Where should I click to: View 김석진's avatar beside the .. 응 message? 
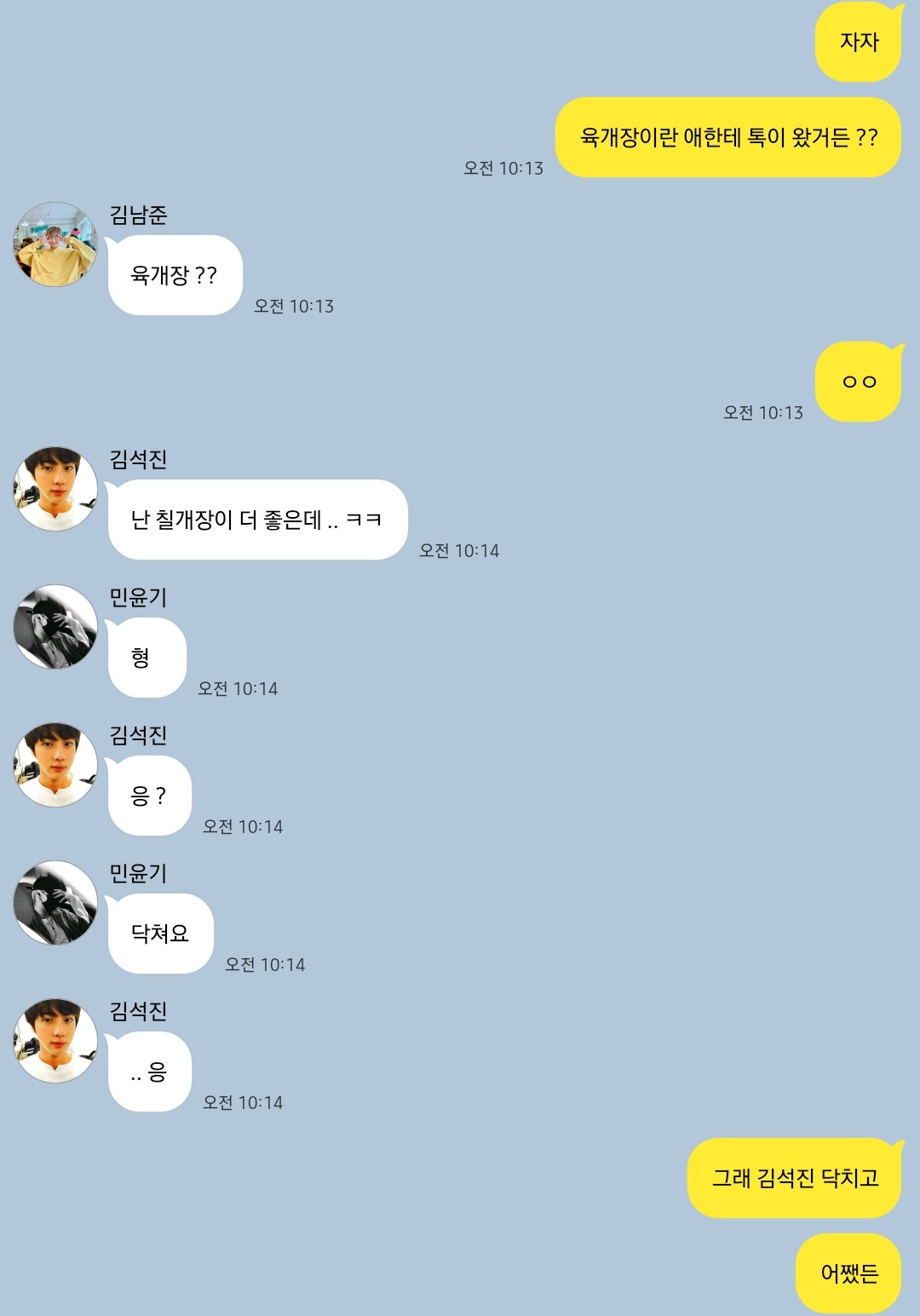55,1041
